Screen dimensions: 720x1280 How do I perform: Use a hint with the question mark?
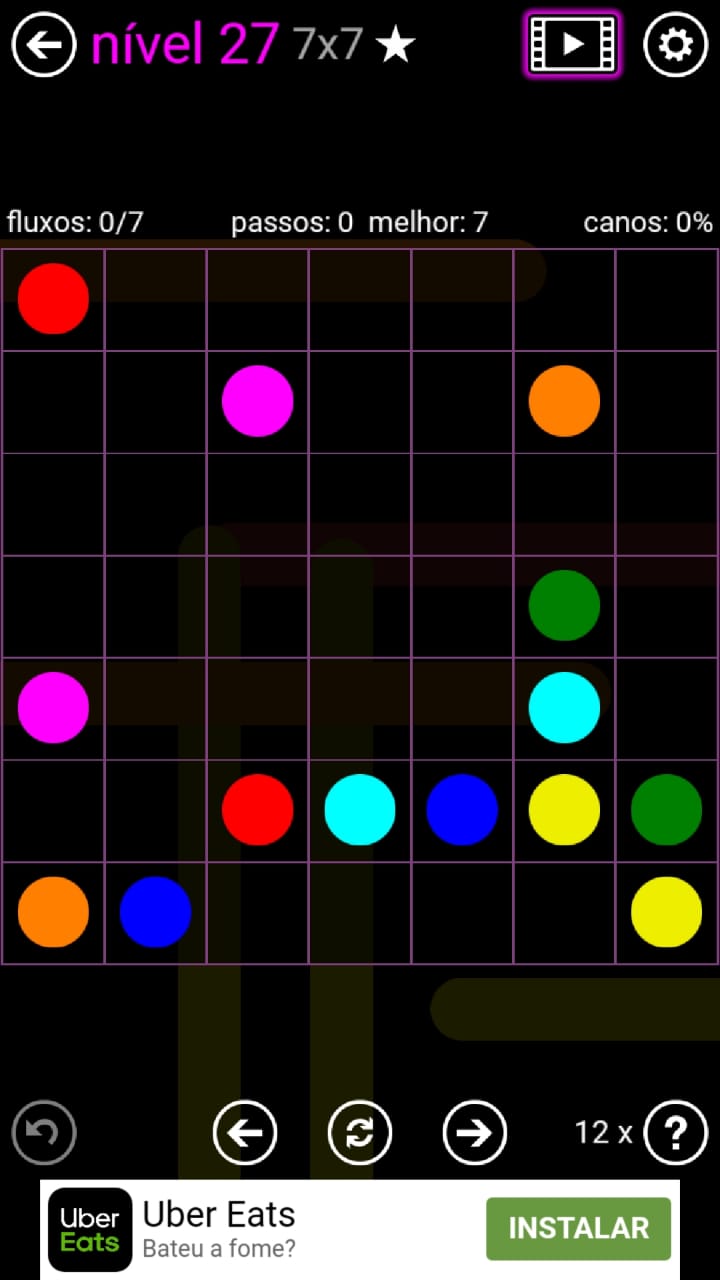click(x=676, y=1133)
